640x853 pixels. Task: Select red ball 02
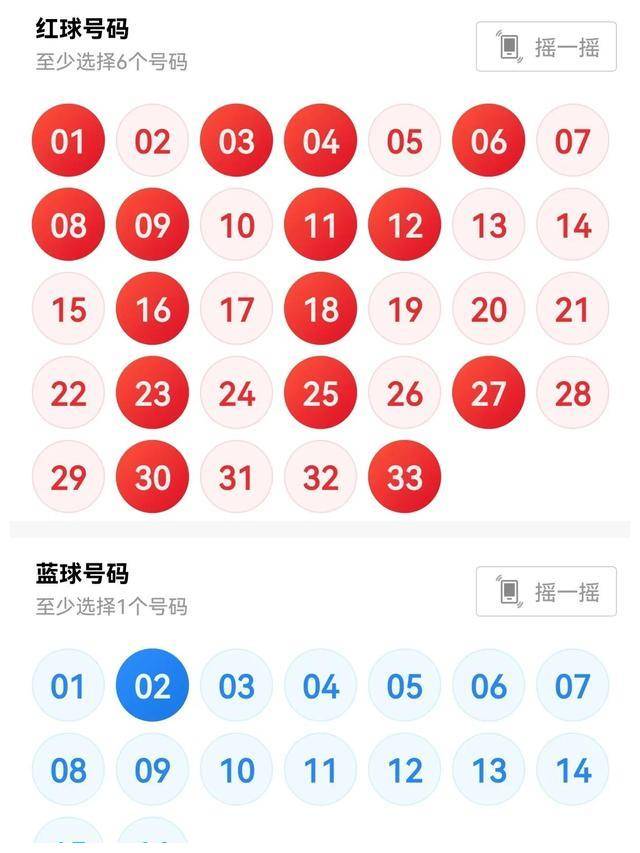(152, 141)
